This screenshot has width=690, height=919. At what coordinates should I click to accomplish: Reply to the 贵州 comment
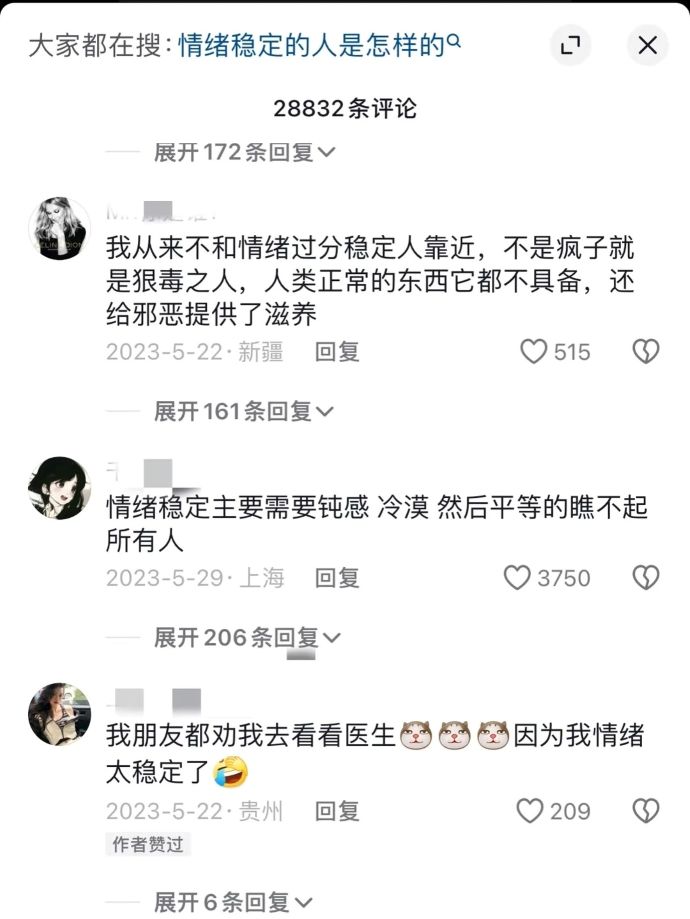pyautogui.click(x=337, y=811)
